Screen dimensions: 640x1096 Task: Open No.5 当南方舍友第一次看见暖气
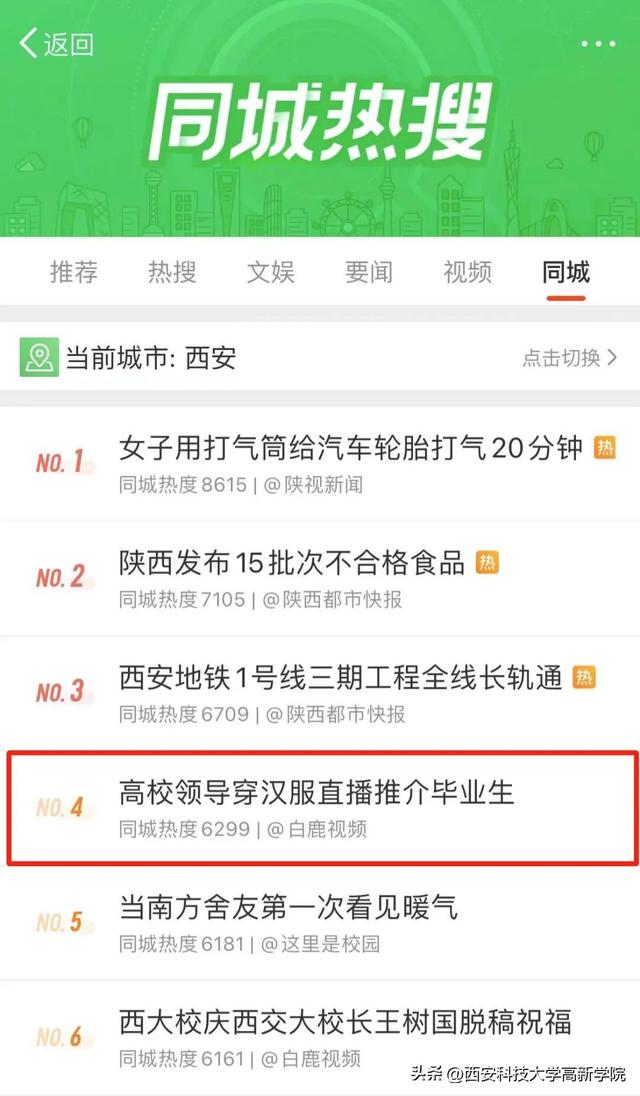288,907
